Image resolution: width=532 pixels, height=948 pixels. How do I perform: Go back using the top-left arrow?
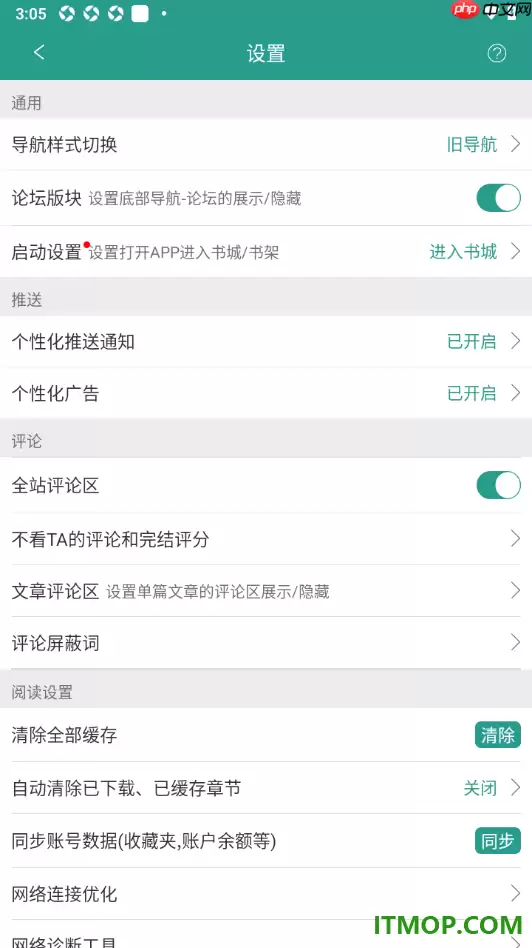(39, 53)
